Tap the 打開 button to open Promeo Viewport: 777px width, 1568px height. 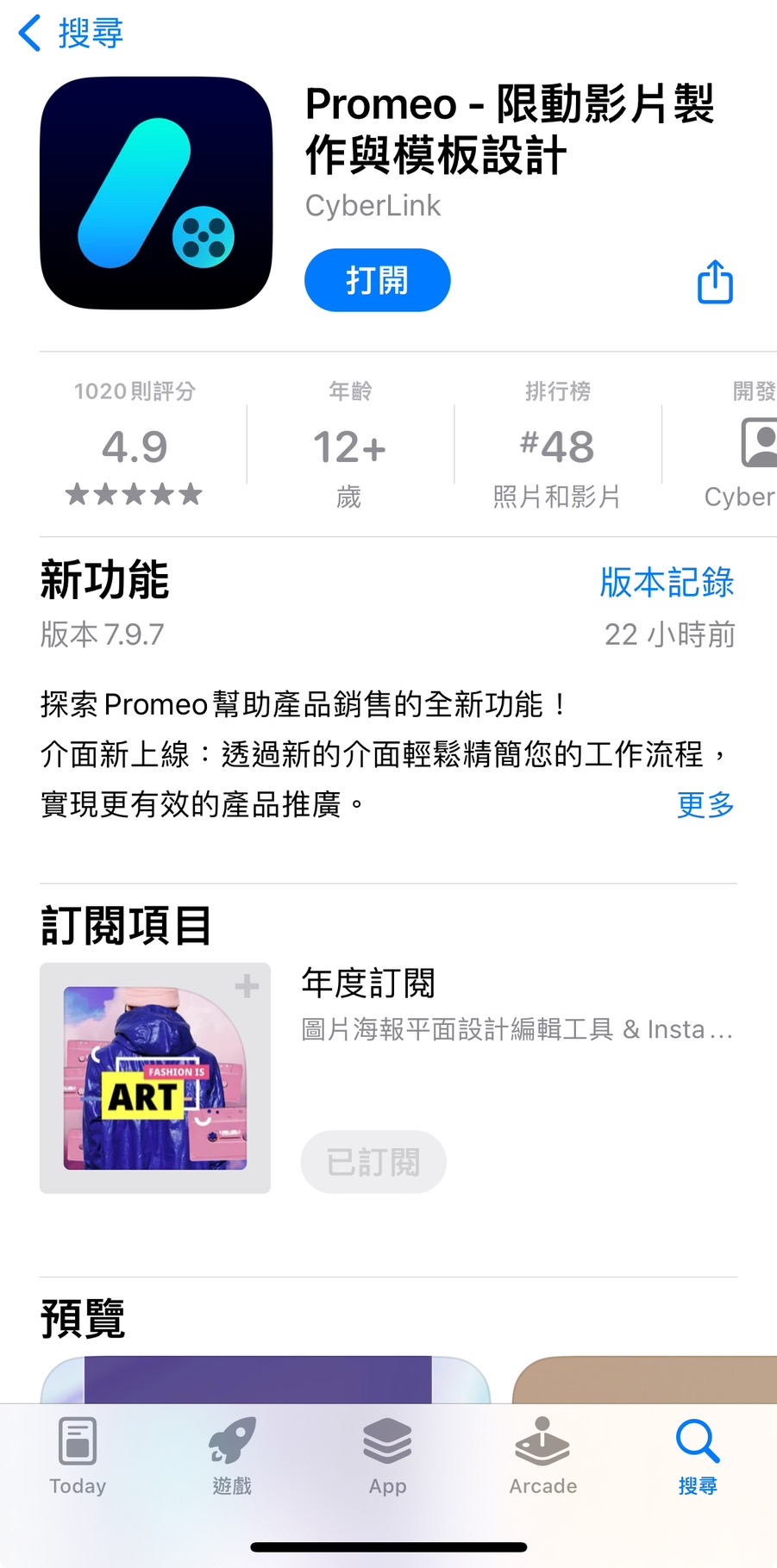[377, 280]
